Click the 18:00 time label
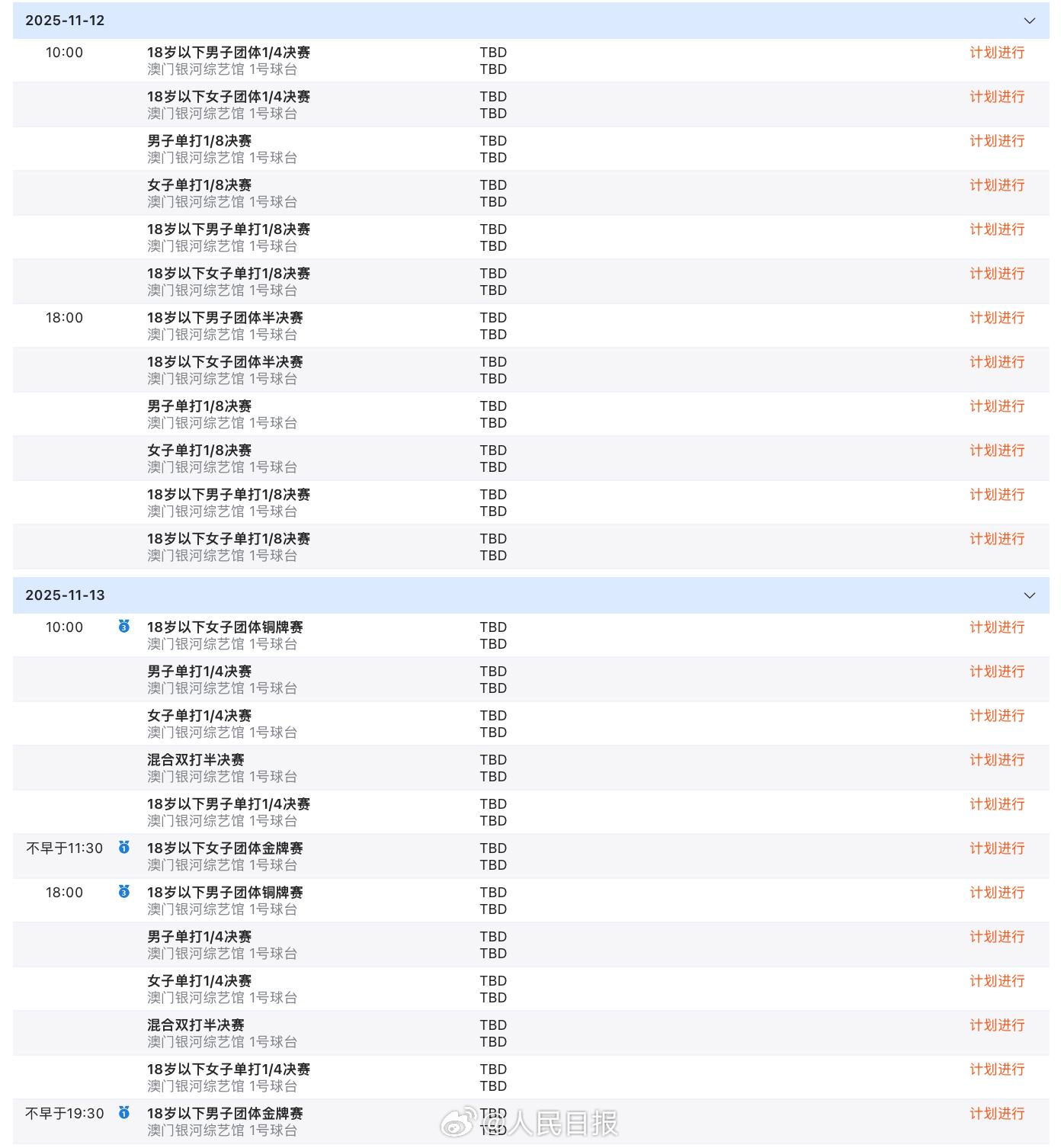 coord(66,318)
